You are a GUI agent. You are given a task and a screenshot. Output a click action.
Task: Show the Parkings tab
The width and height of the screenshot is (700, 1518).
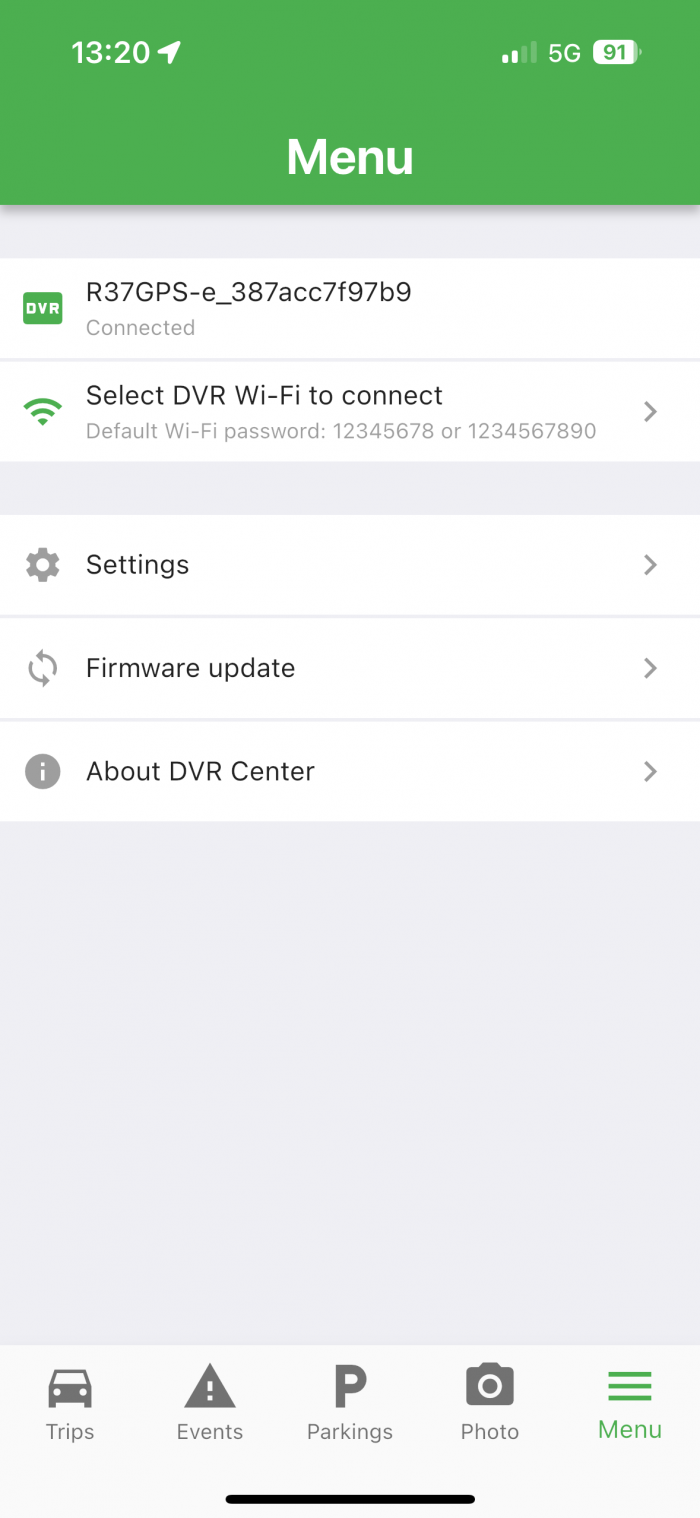[350, 1403]
